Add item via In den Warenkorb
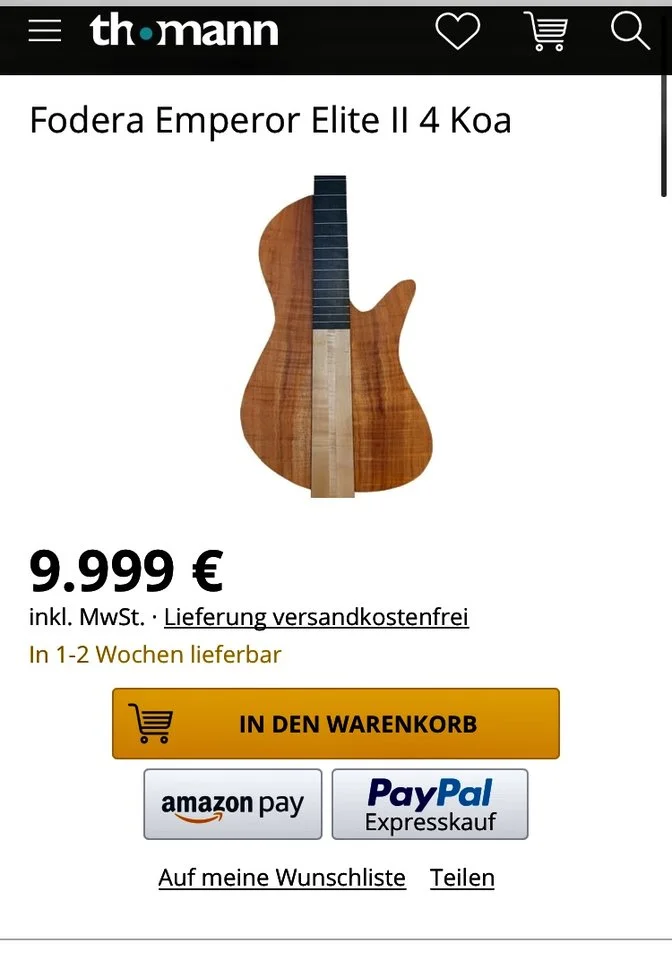Image resolution: width=672 pixels, height=960 pixels. point(335,723)
